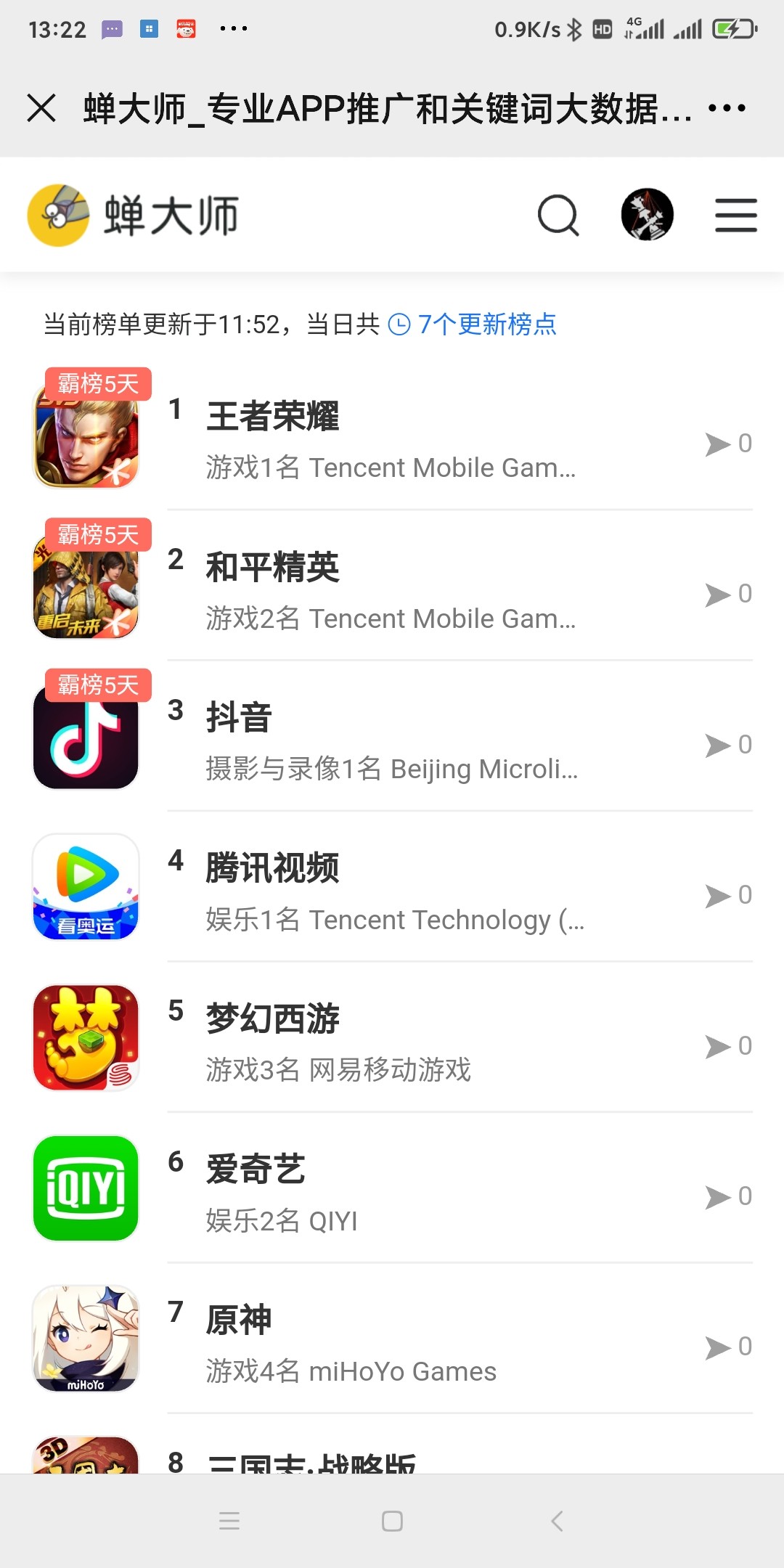The height and width of the screenshot is (1568, 784).
Task: View the 7个更新榜点 link
Action: (x=486, y=324)
